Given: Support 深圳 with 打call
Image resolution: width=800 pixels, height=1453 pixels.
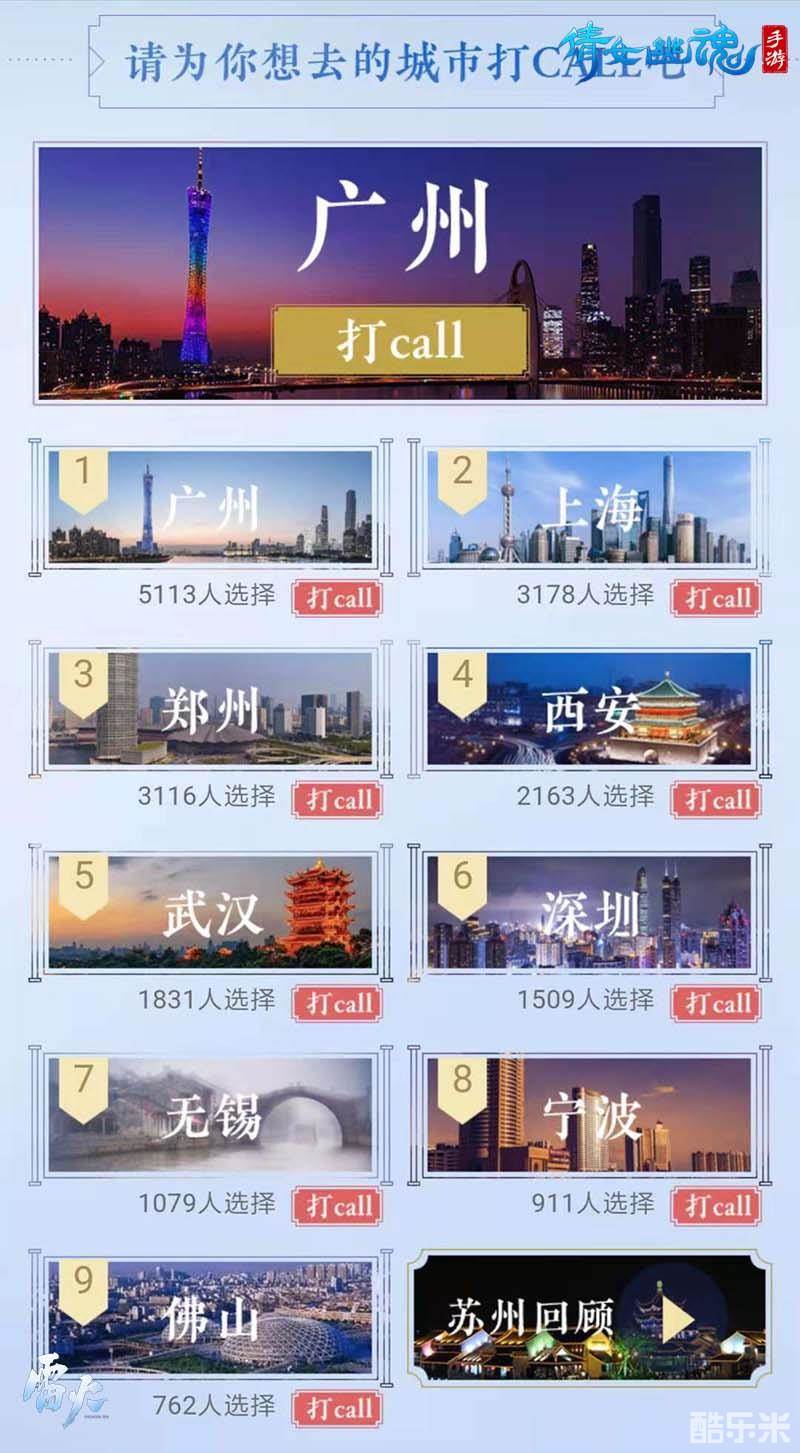Looking at the screenshot, I should coord(715,1003).
